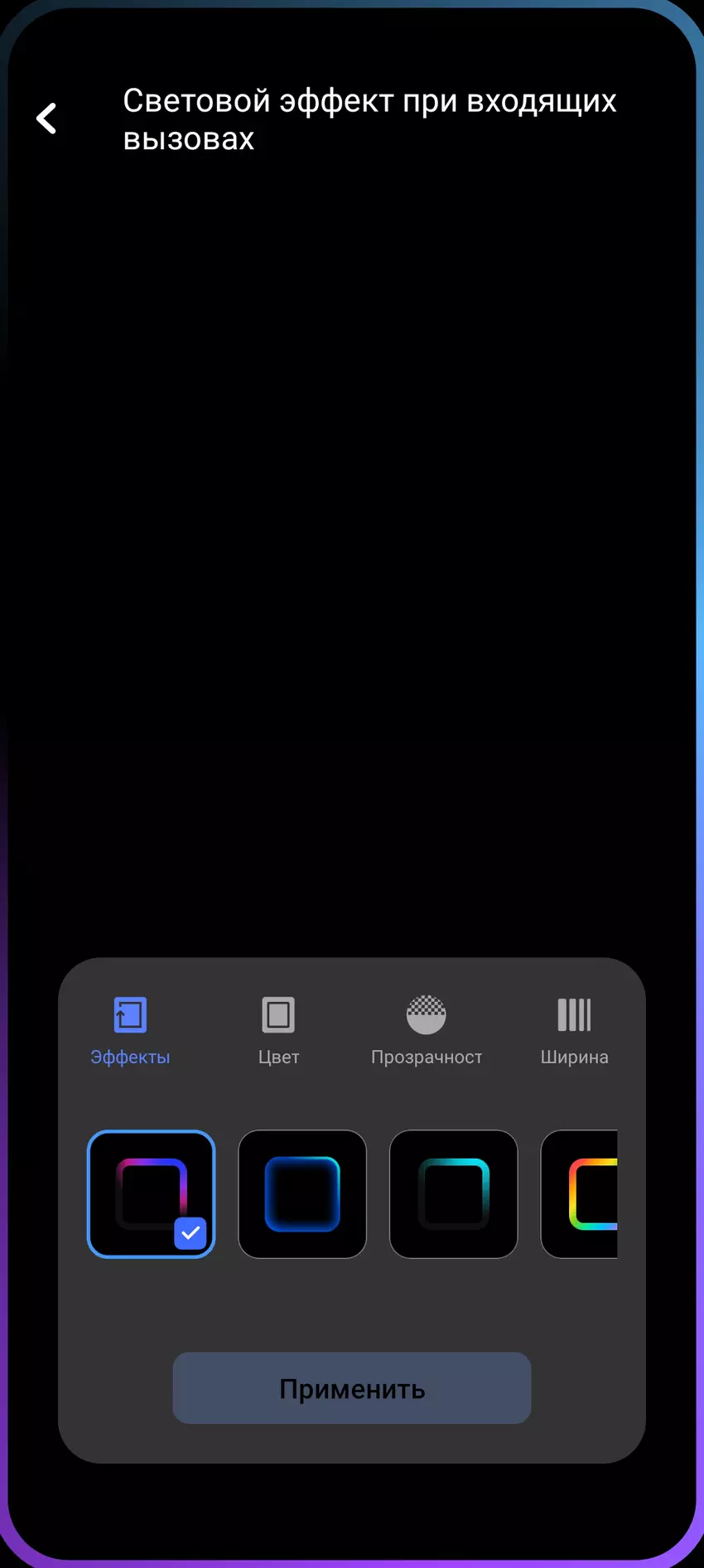Pick the teal outline effect
This screenshot has width=704, height=1568.
[453, 1193]
